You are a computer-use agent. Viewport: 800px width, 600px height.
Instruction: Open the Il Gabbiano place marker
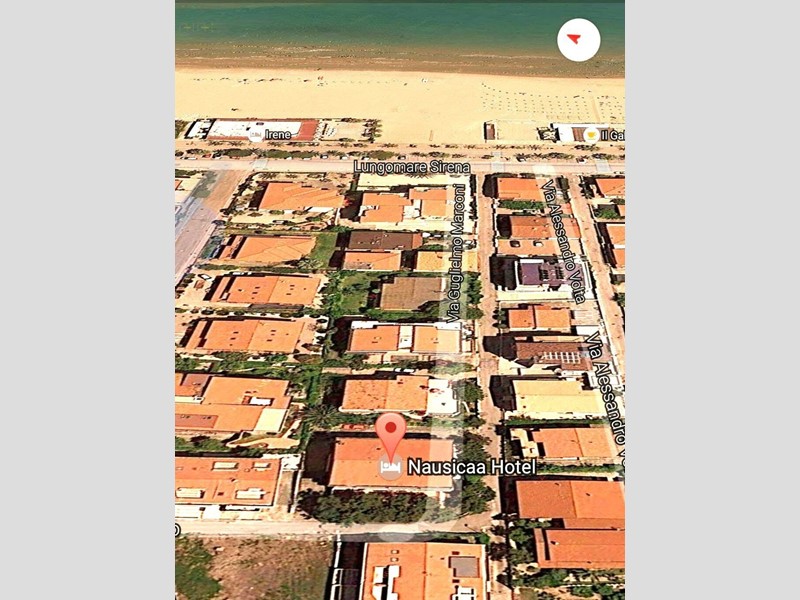point(592,134)
